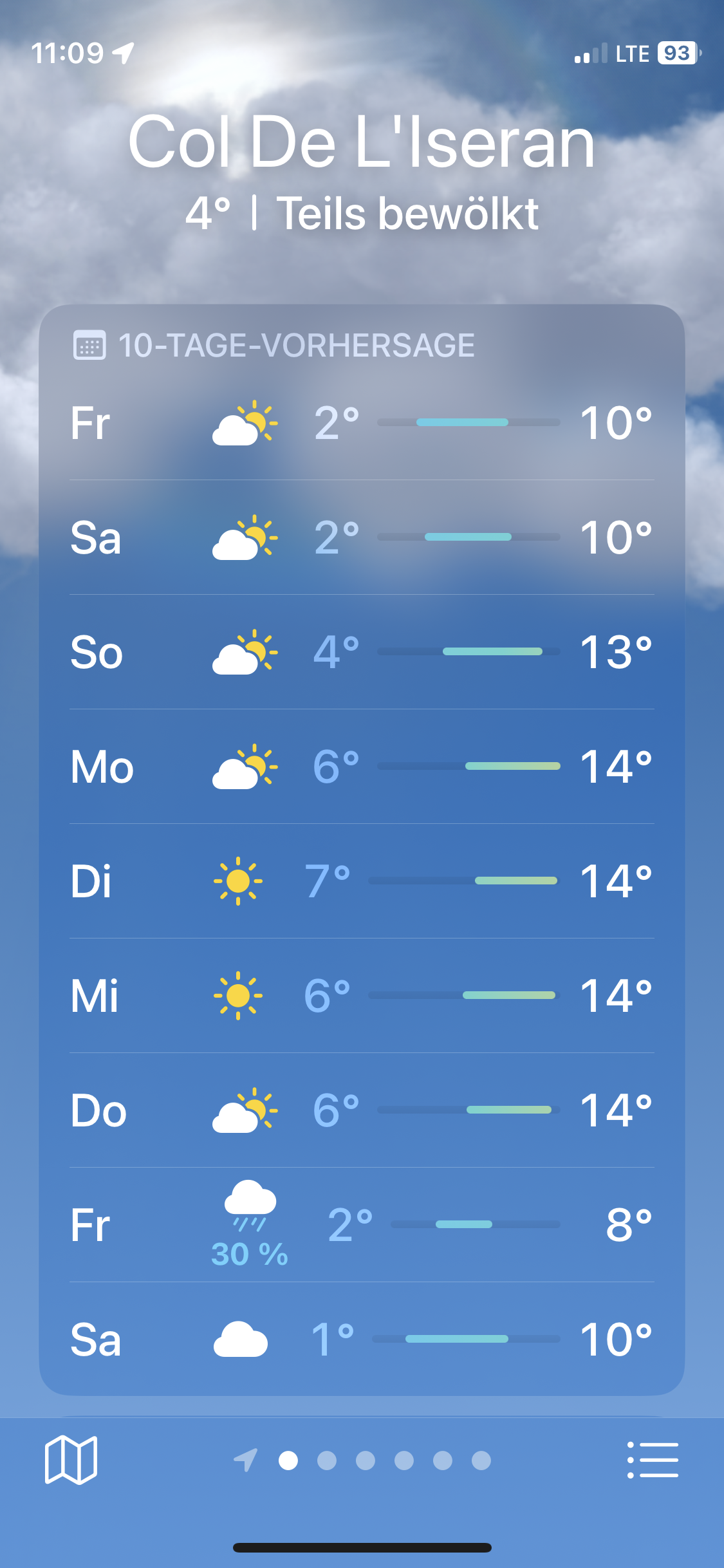Viewport: 724px width, 1568px height.
Task: Open Thursday (Do) forecast details
Action: [362, 1110]
